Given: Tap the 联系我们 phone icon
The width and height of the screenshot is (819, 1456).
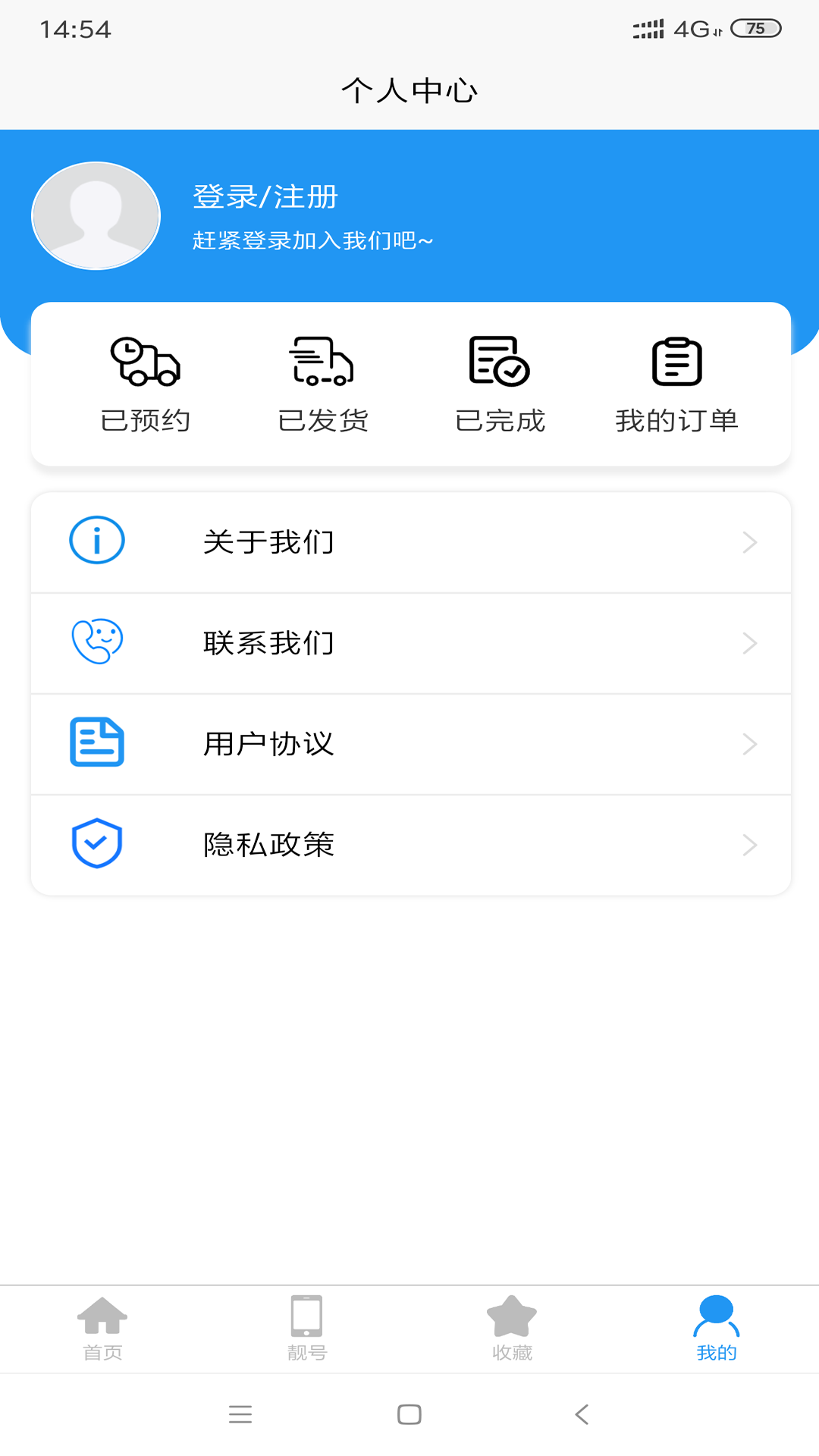Looking at the screenshot, I should 96,642.
